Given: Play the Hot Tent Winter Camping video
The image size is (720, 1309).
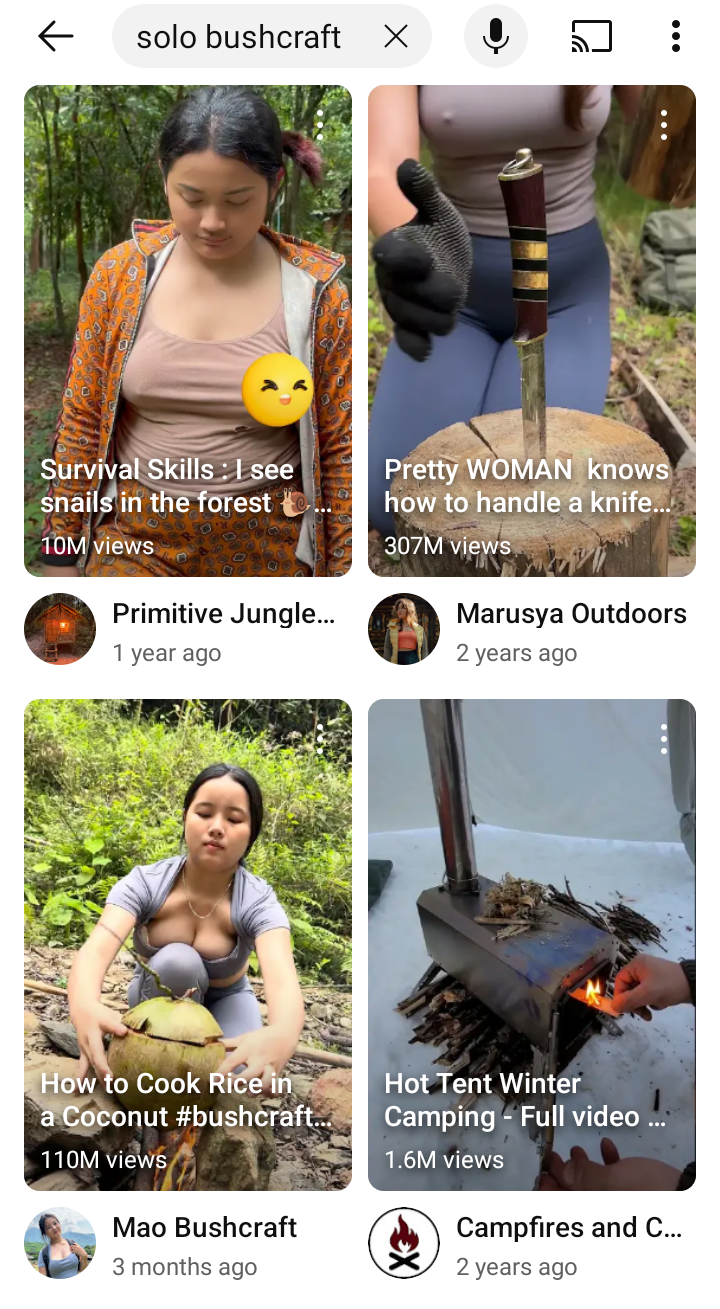Looking at the screenshot, I should pos(532,944).
